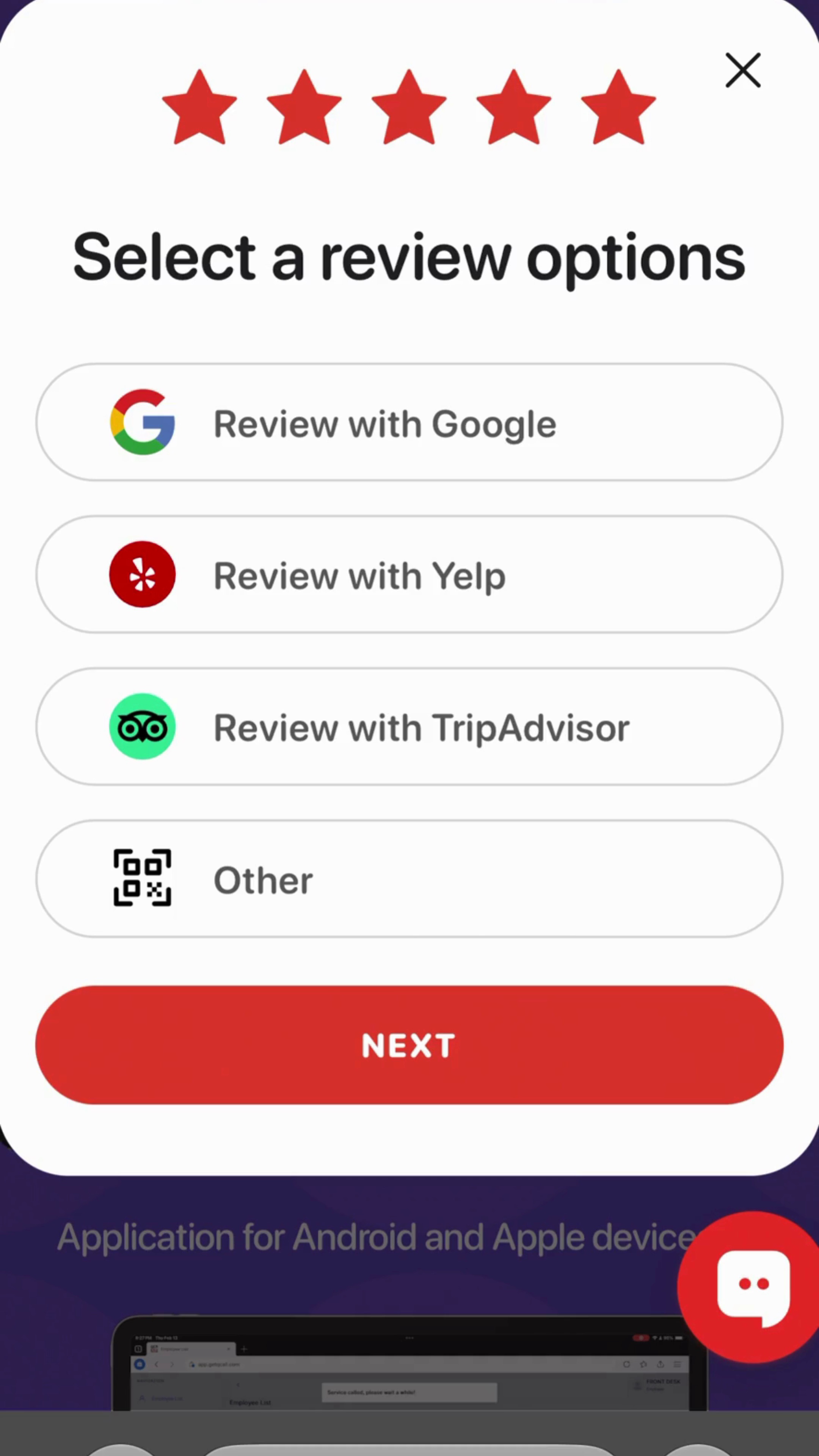
Task: Tap the red NEXT button
Action: coord(409,1045)
